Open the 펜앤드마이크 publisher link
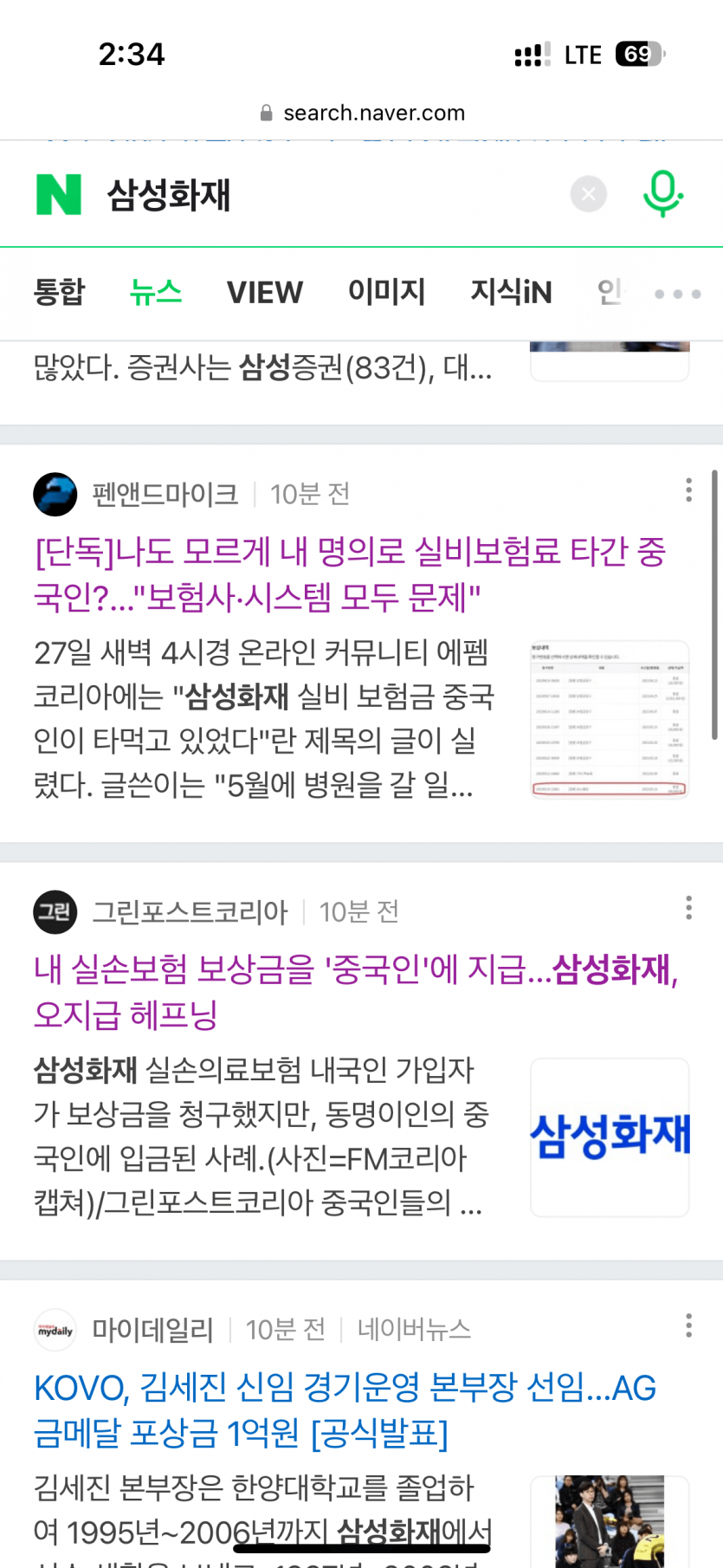This screenshot has width=723, height=1568. coord(165,495)
